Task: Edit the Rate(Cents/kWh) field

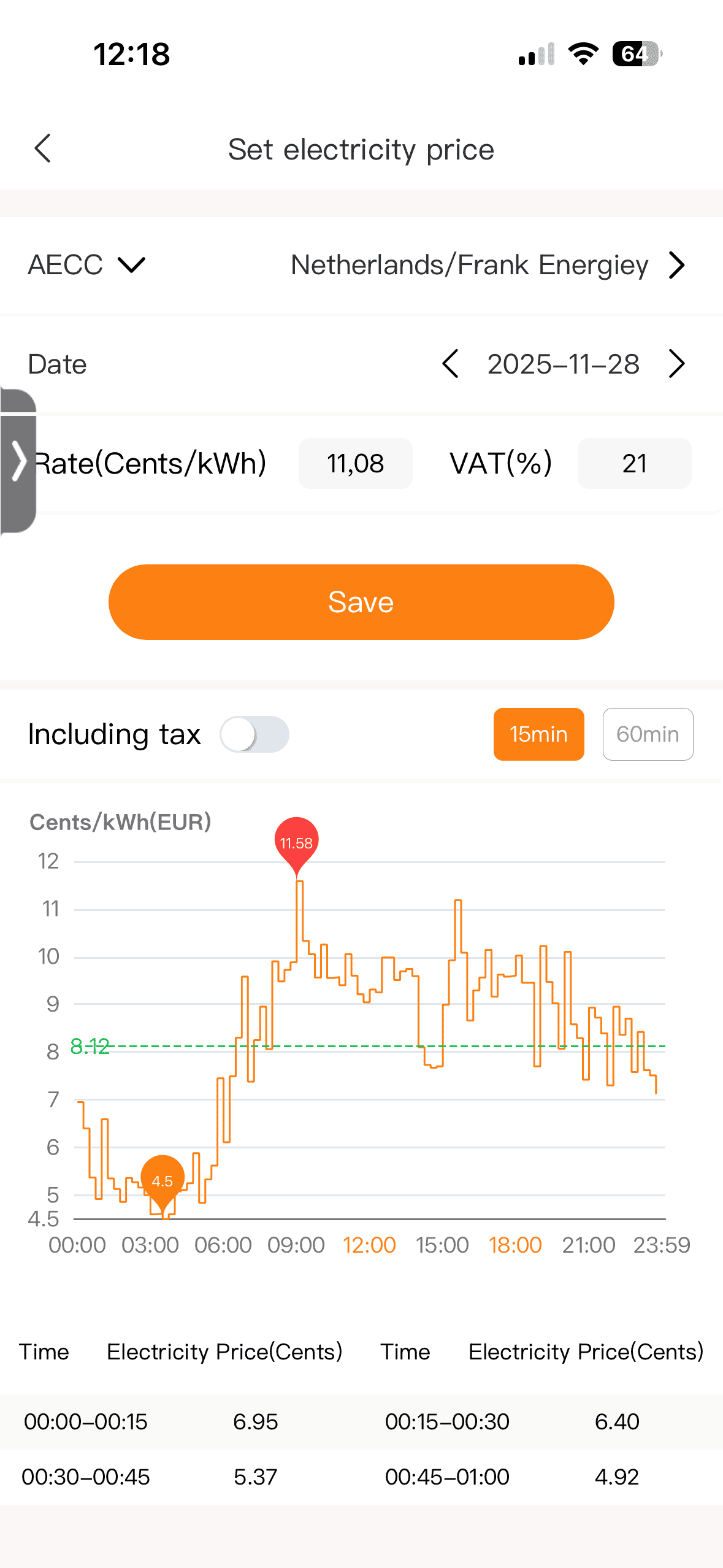Action: pos(355,463)
